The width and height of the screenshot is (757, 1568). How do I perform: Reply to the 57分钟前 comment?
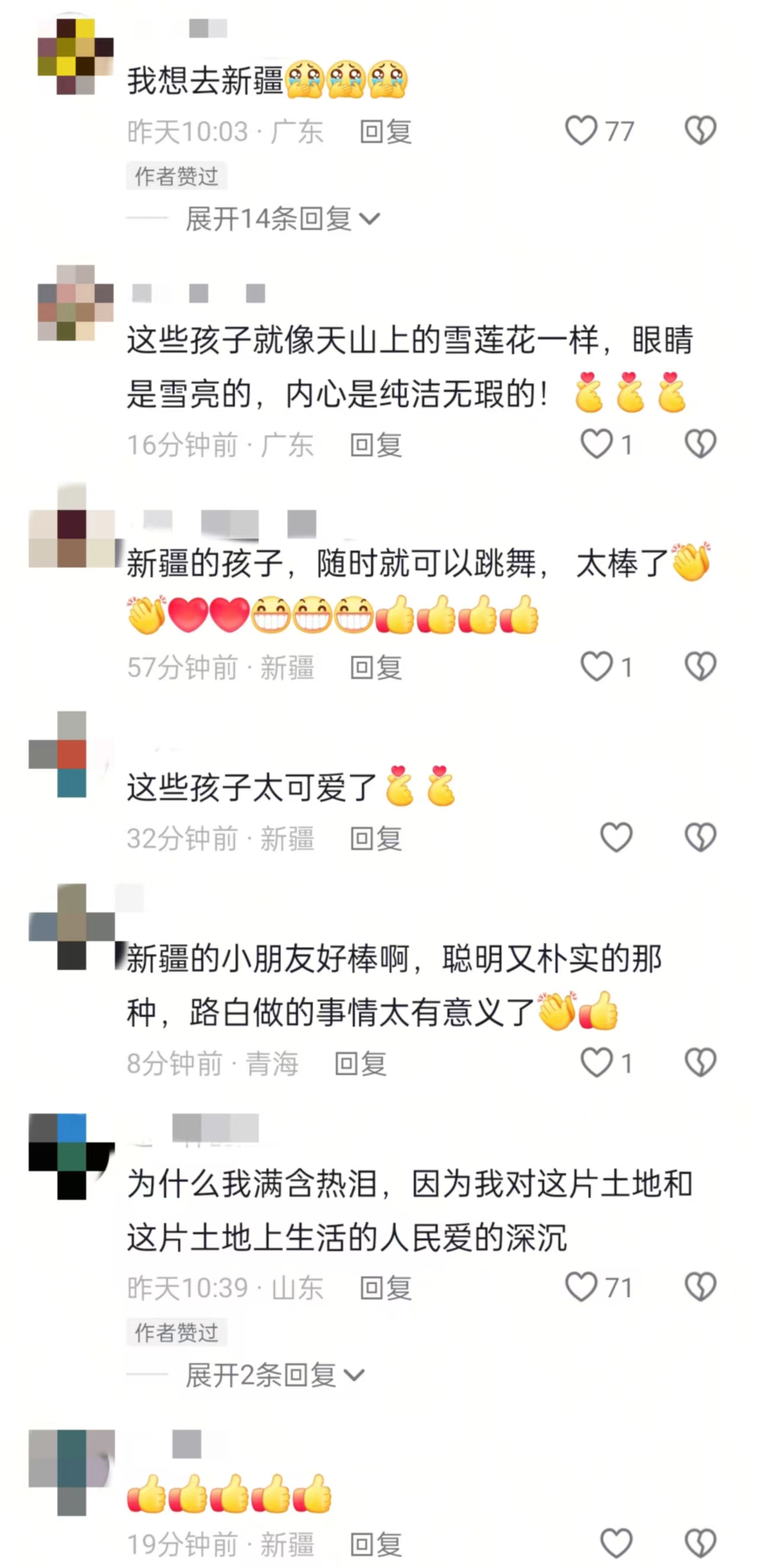pos(376,668)
